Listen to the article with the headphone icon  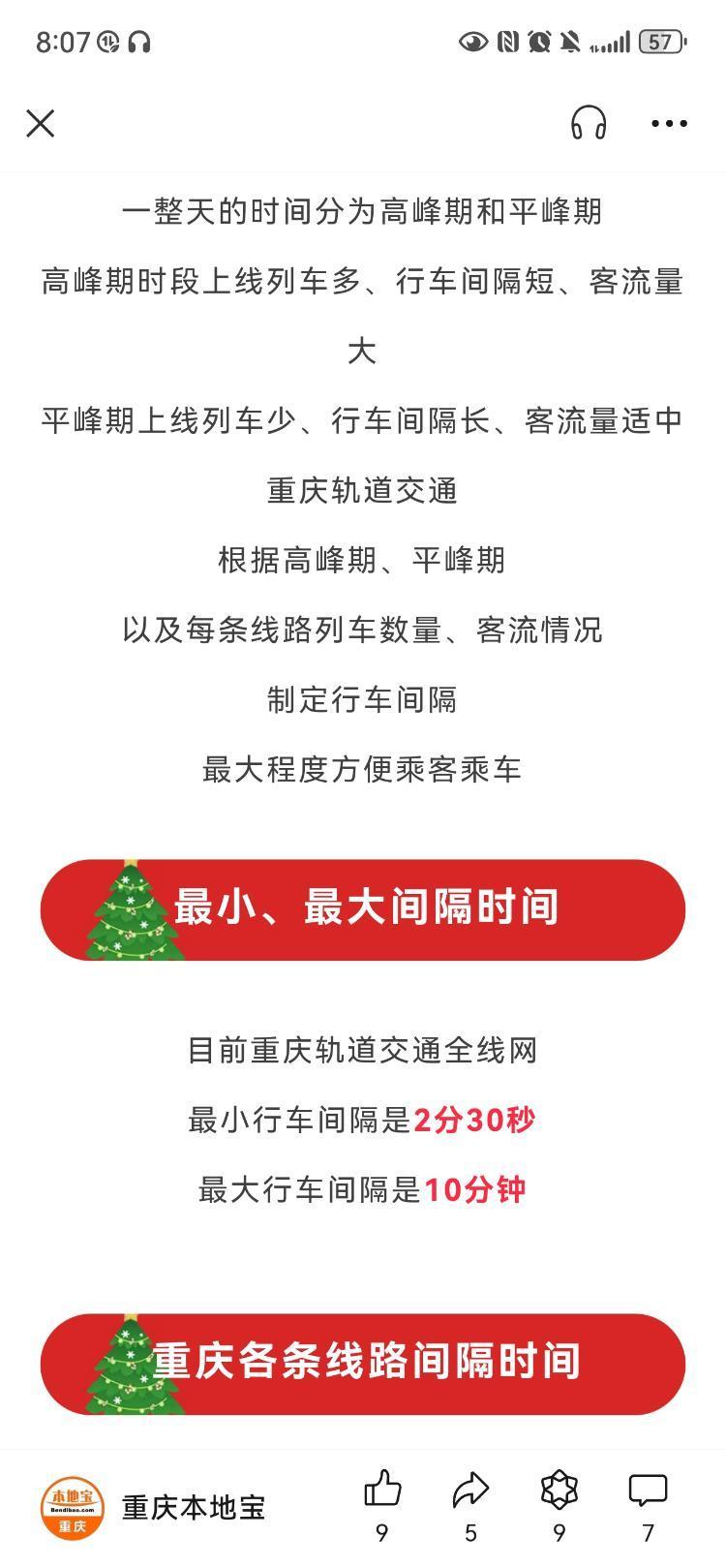(x=589, y=124)
